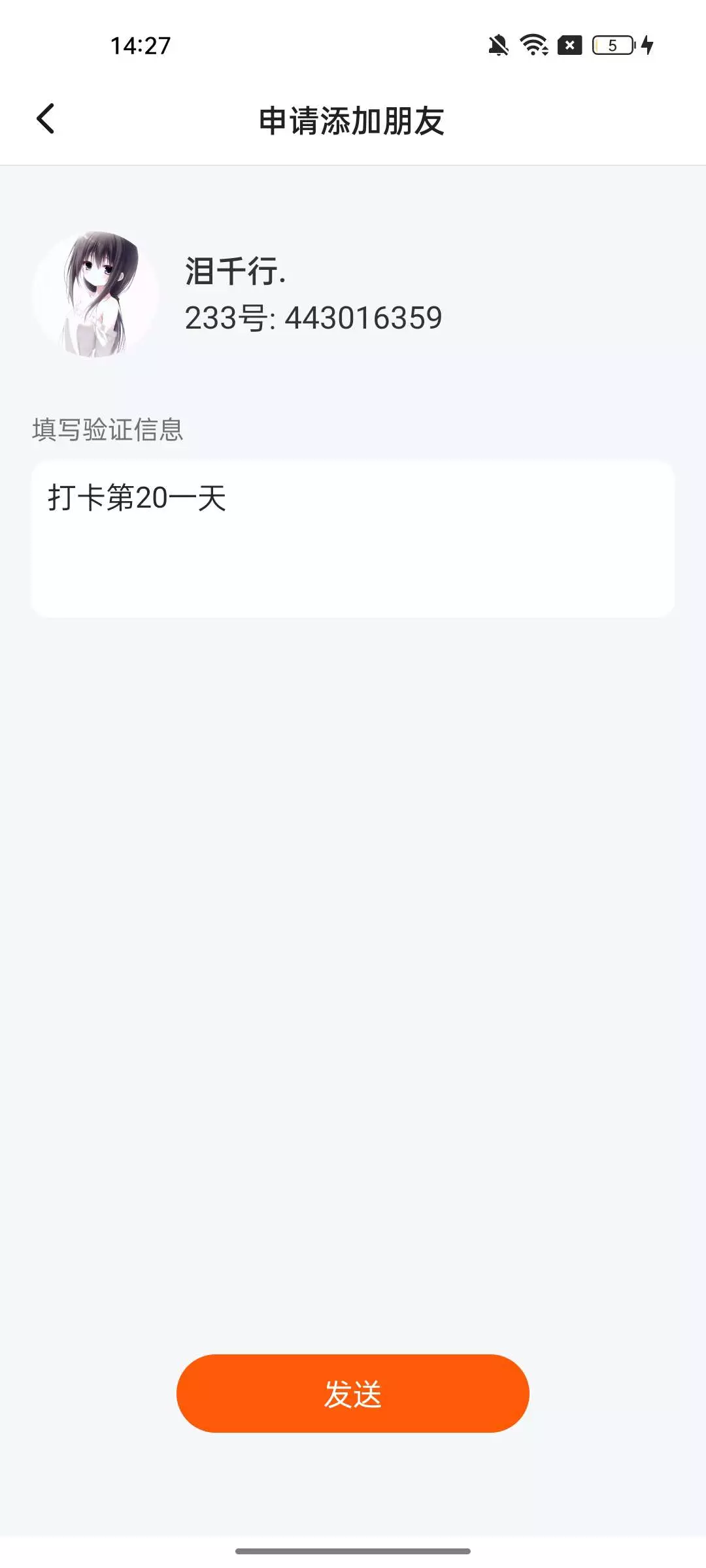Tap the verification message text field
Viewport: 706px width, 1568px height.
tap(353, 539)
